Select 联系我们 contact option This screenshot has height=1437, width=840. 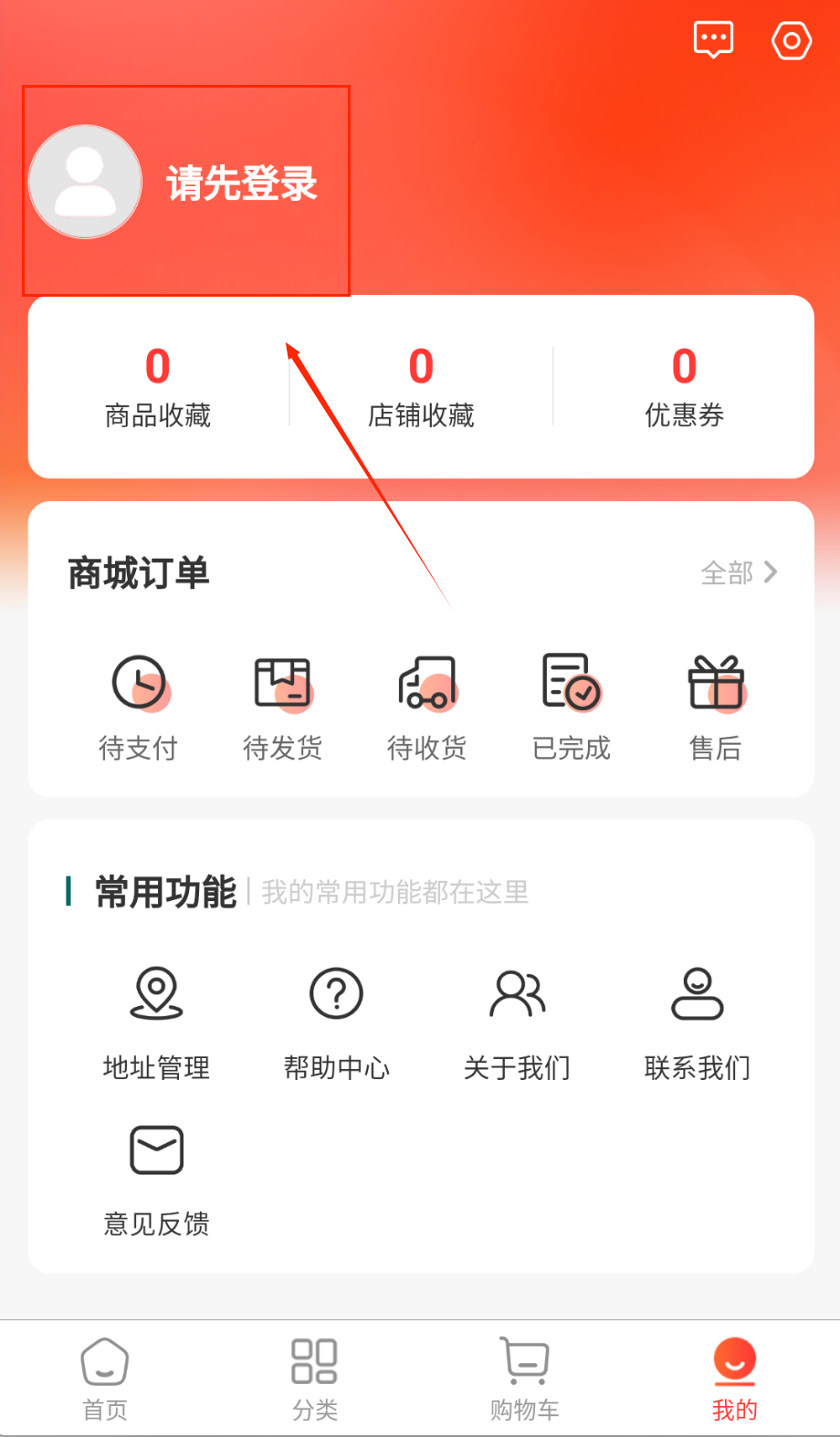pos(698,1023)
